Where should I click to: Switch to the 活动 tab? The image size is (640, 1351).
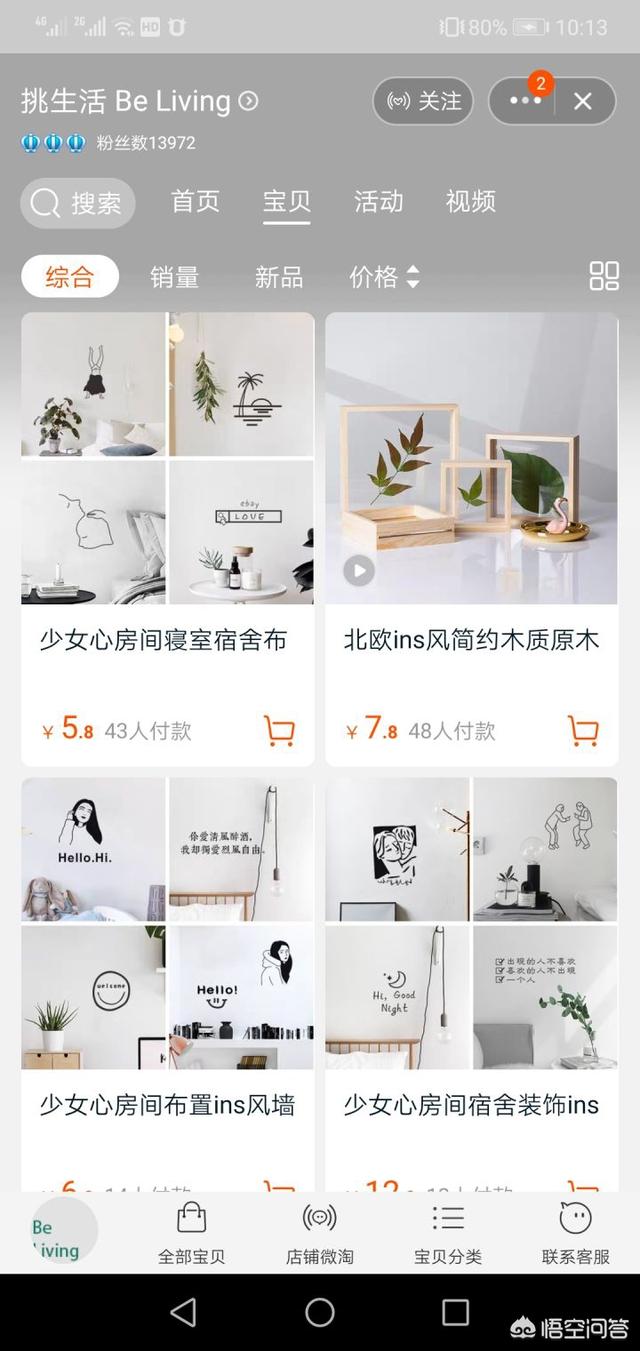coord(378,201)
